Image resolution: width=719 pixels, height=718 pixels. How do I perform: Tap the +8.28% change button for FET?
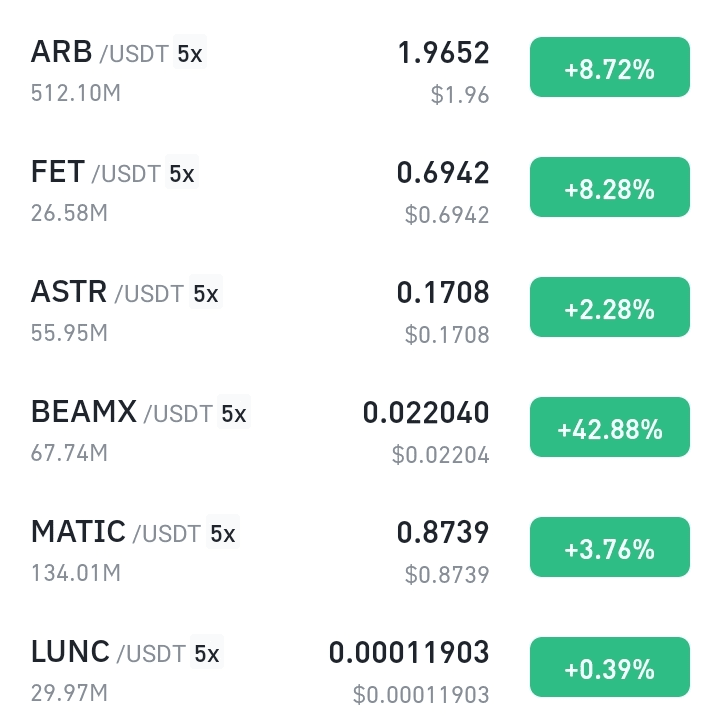coord(609,188)
